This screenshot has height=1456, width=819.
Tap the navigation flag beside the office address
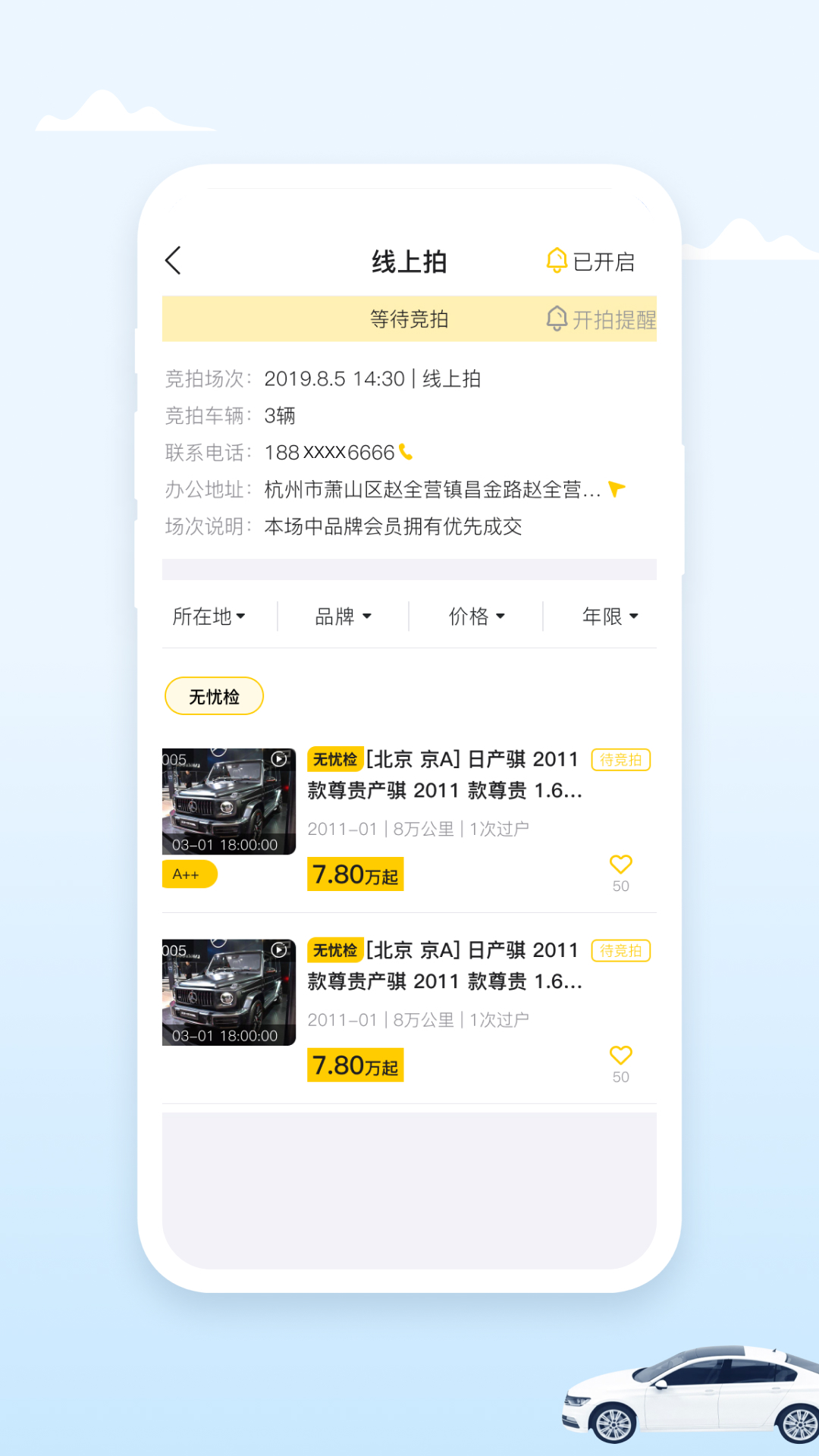[x=616, y=489]
